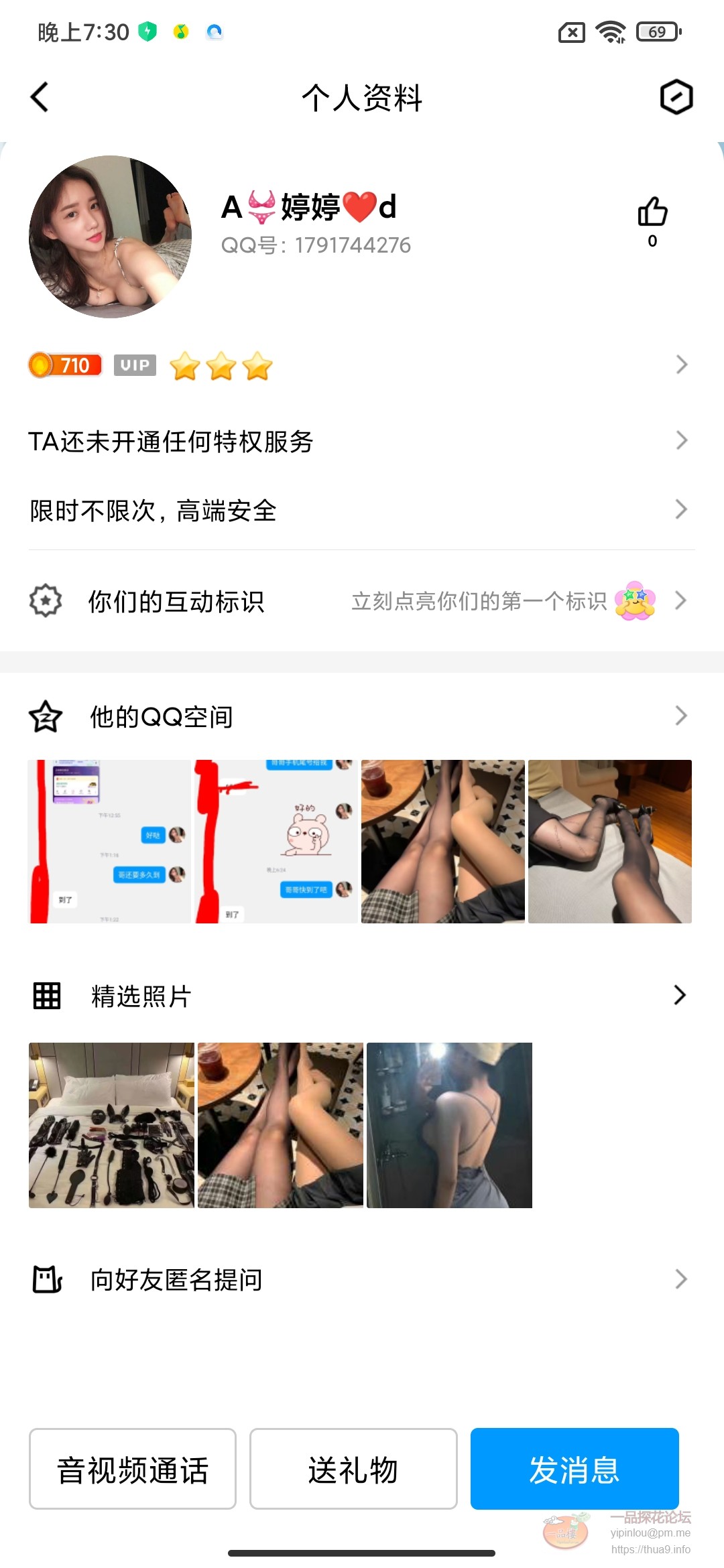Tap the anonymous question cat icon
The height and width of the screenshot is (1568, 724).
click(45, 1279)
